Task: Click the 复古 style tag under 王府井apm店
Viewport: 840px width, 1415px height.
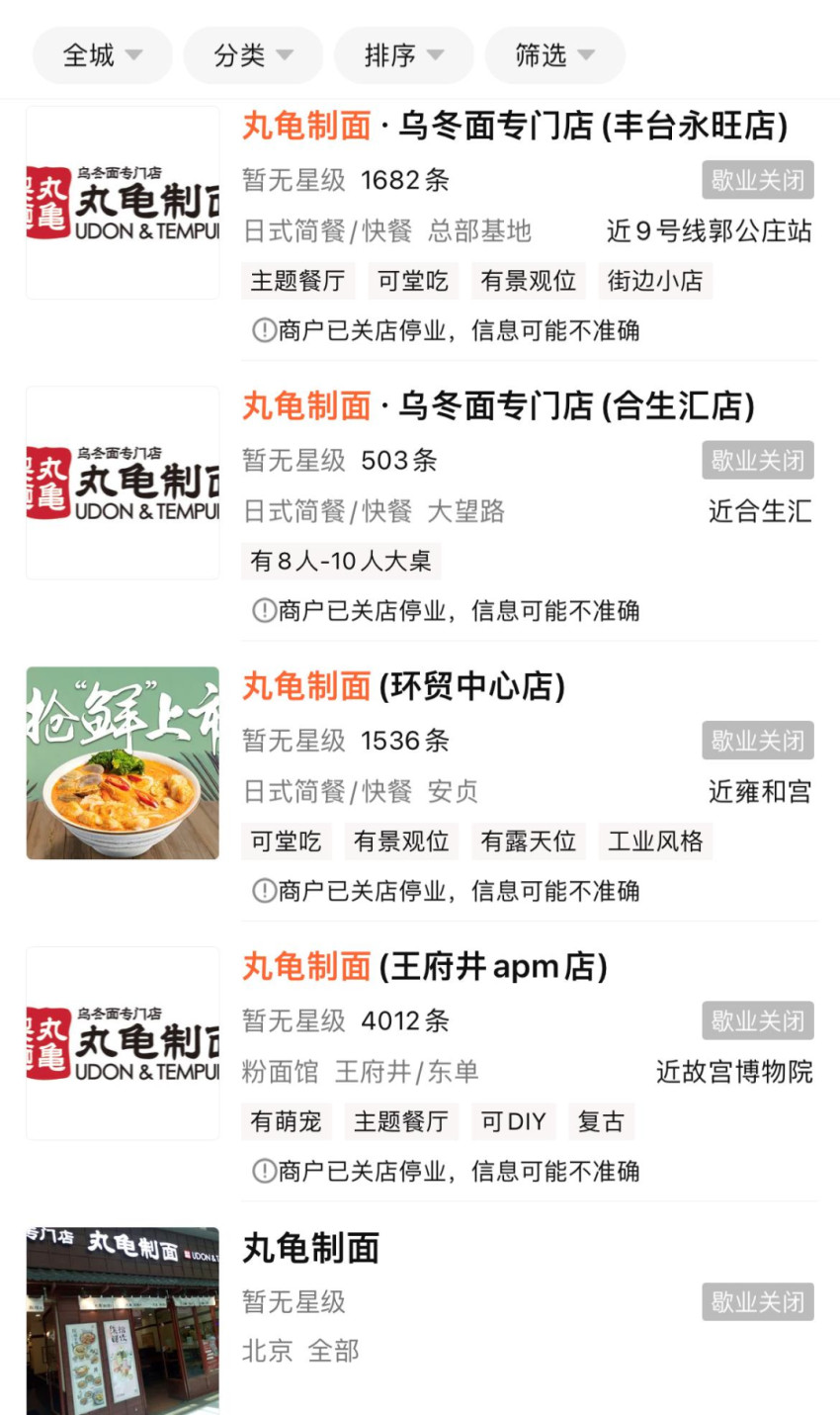Action: (601, 1120)
